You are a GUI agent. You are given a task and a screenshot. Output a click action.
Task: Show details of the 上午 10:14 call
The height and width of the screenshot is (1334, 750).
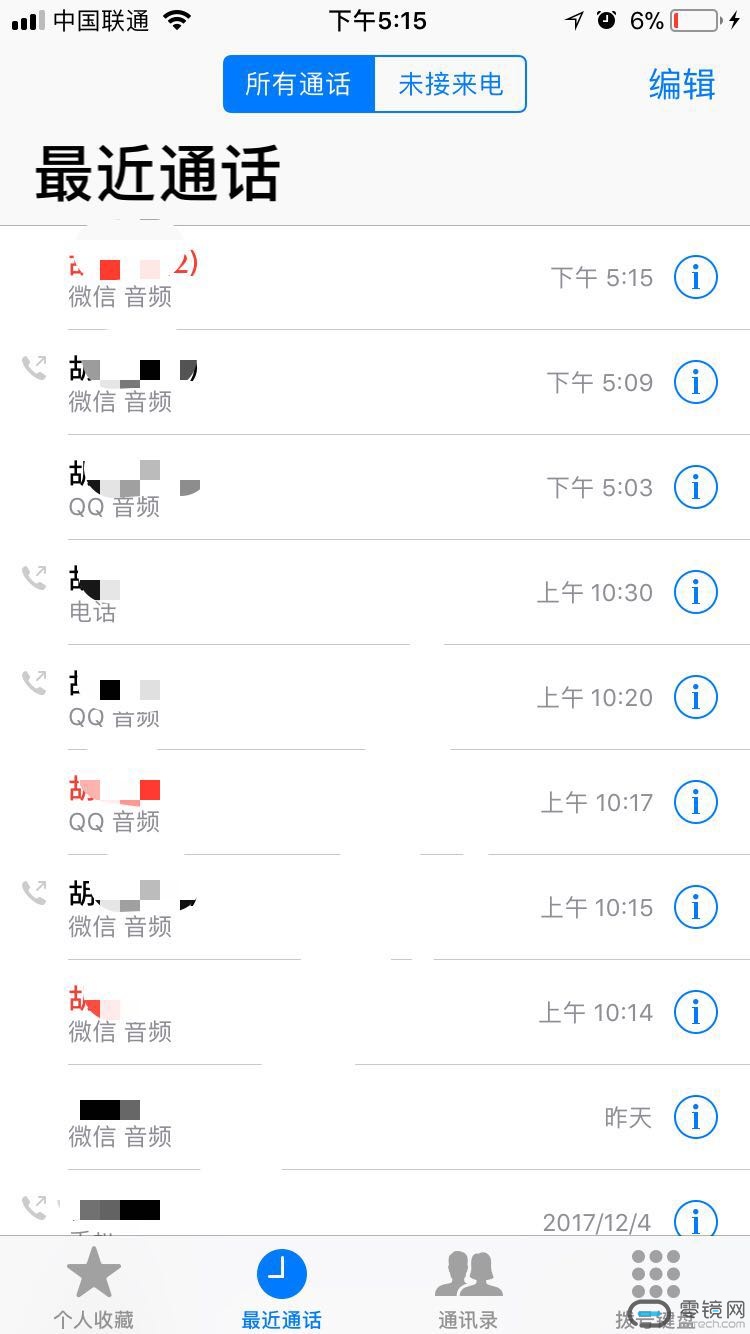(696, 1012)
